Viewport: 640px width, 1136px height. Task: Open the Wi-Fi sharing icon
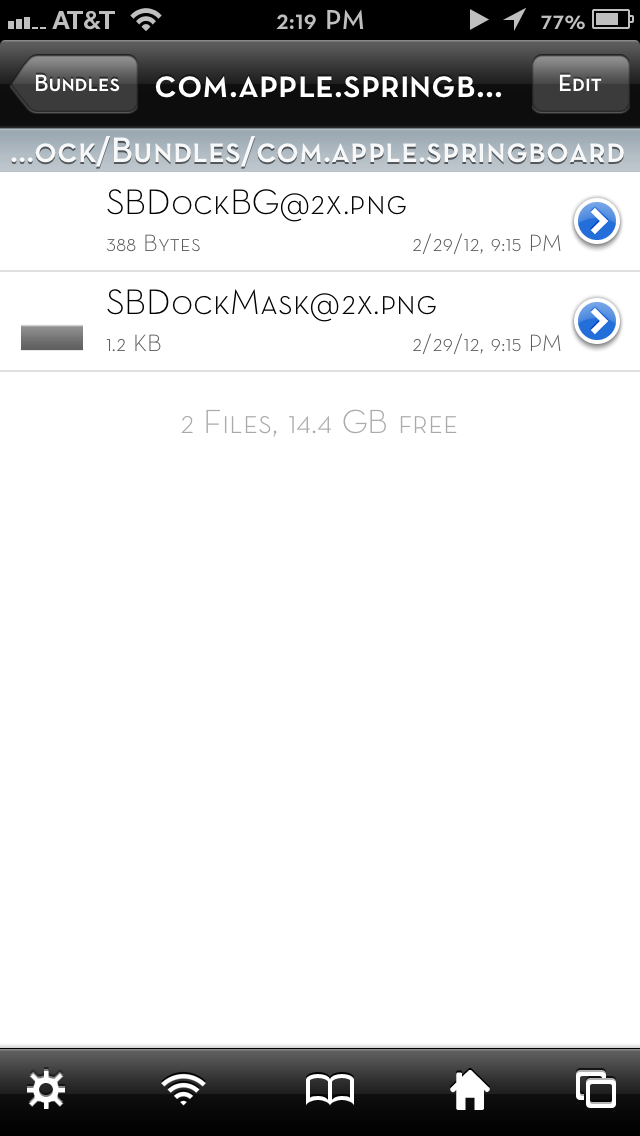(183, 1090)
